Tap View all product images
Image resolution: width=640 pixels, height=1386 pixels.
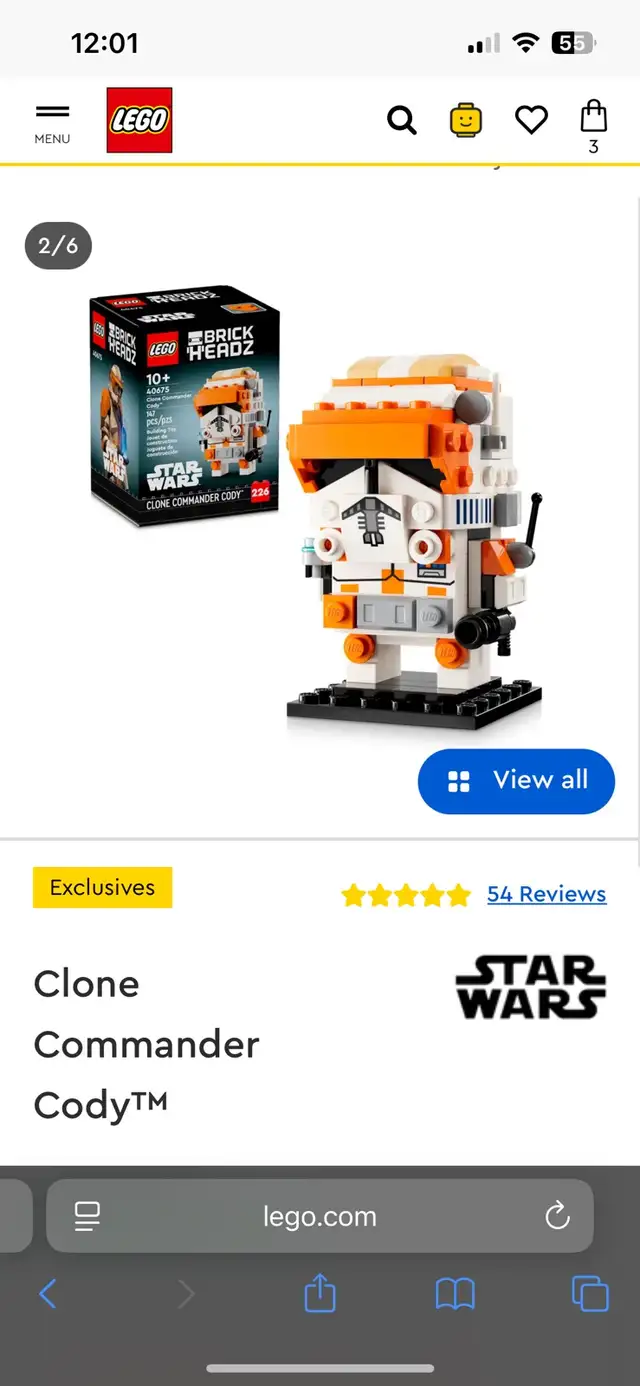516,781
